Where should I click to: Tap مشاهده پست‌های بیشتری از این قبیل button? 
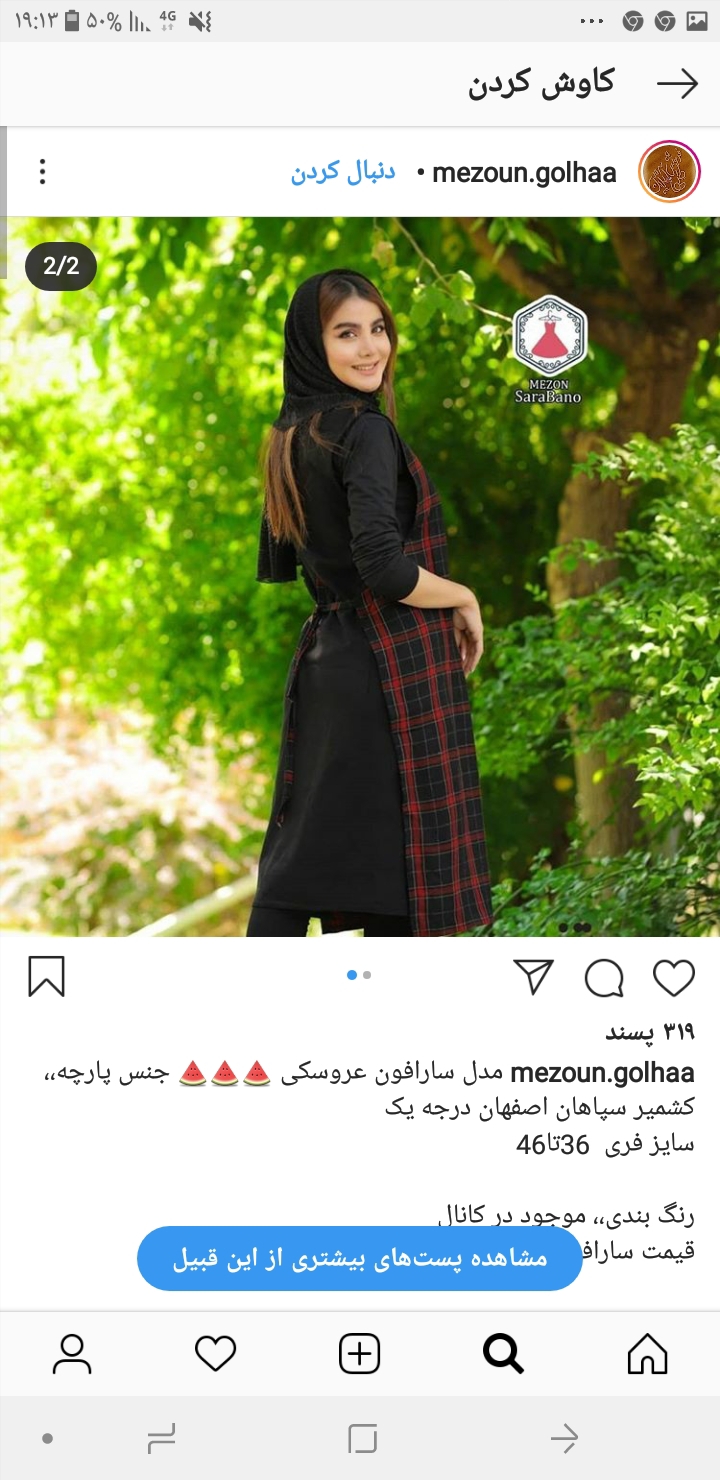360,1259
